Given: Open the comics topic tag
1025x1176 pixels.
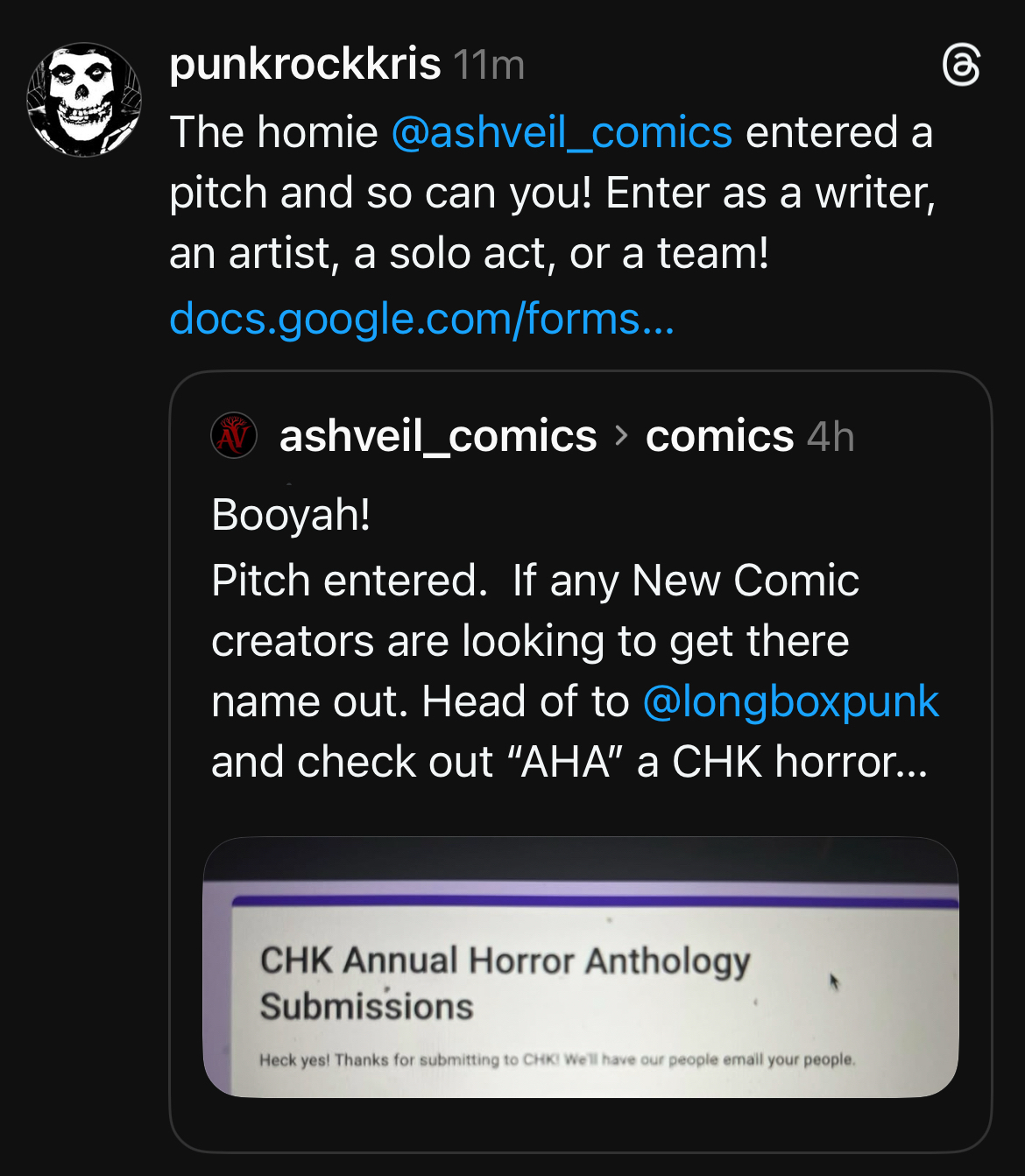Looking at the screenshot, I should (719, 436).
